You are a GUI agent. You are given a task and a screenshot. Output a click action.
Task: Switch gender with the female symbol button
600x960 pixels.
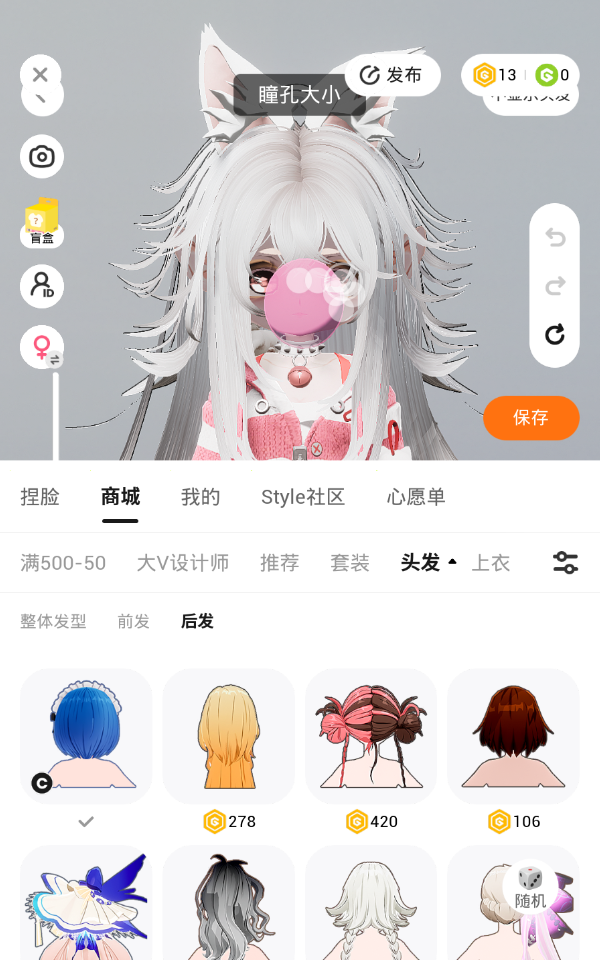coord(42,347)
